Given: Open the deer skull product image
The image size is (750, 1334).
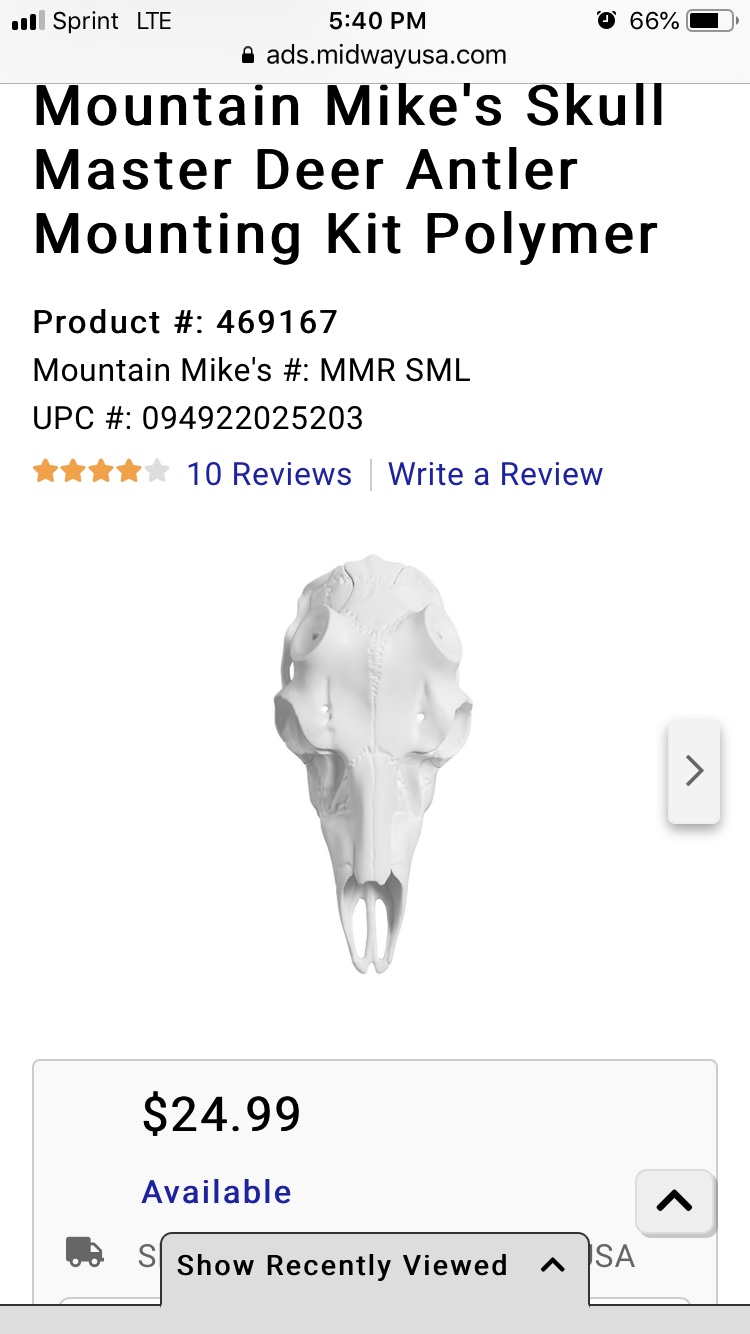Looking at the screenshot, I should click(372, 762).
